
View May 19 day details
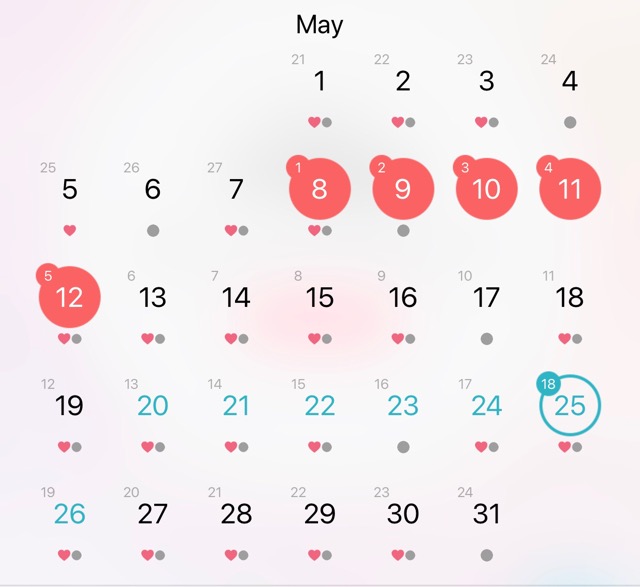pos(69,405)
